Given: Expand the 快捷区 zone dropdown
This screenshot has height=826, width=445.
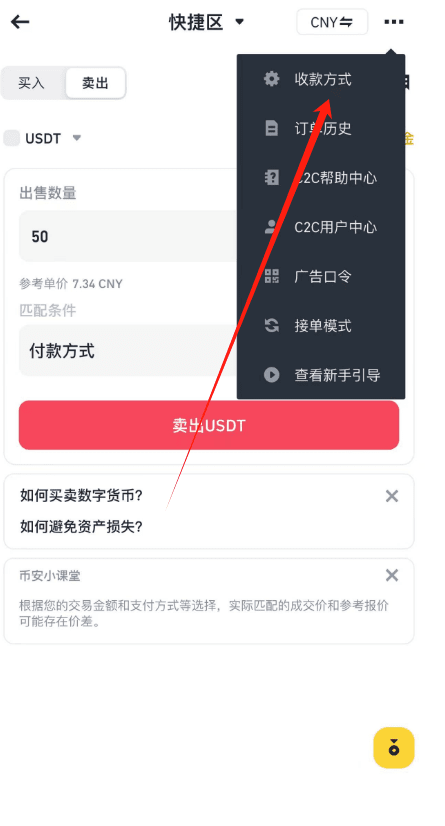Looking at the screenshot, I should [206, 22].
